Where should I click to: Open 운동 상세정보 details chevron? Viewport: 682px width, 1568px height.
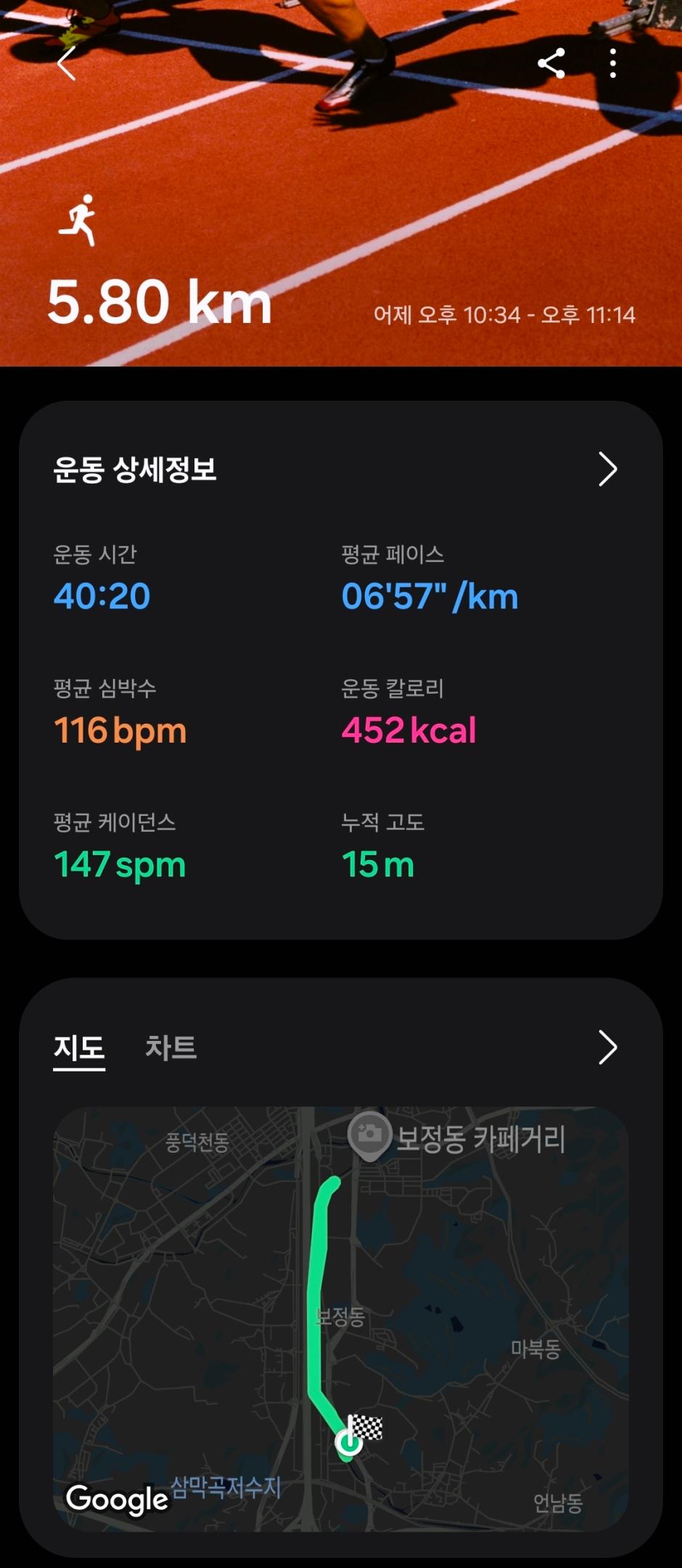coord(607,469)
